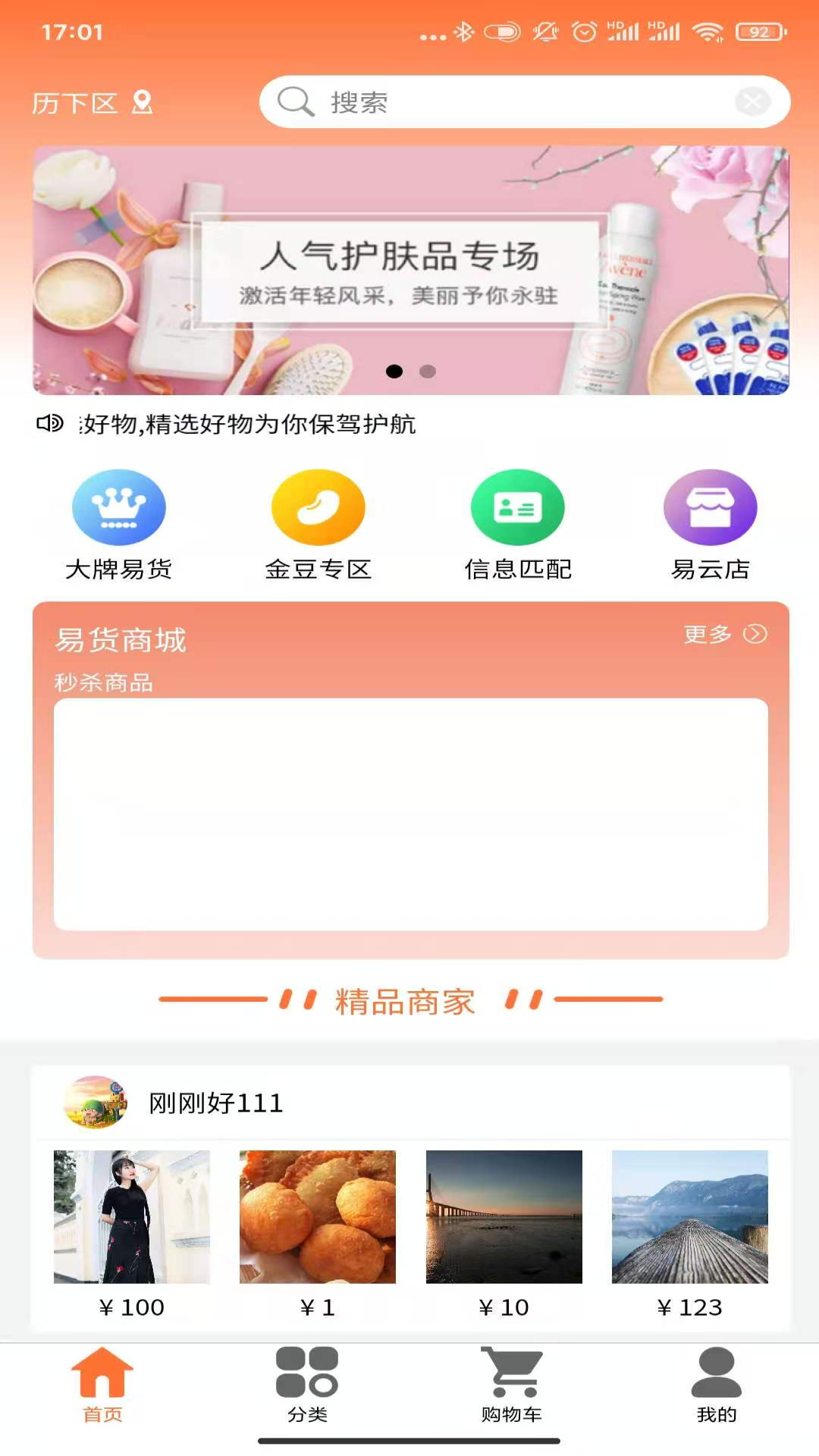Open the ¥100 black dress product
Screen dimensions: 819x1456
[x=132, y=1216]
